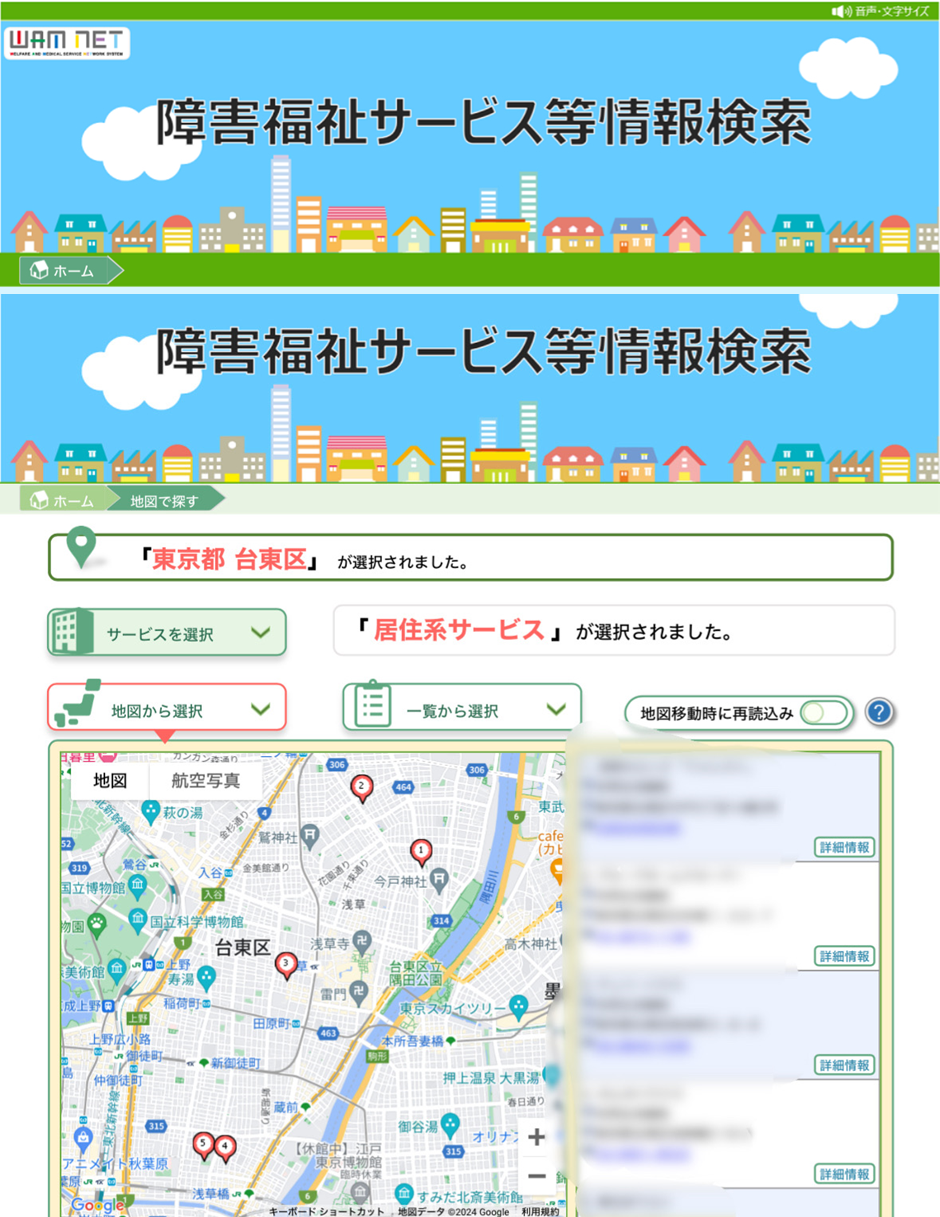This screenshot has width=940, height=1217.
Task: Toggle 地図移動時に再読込み switch
Action: point(825,713)
